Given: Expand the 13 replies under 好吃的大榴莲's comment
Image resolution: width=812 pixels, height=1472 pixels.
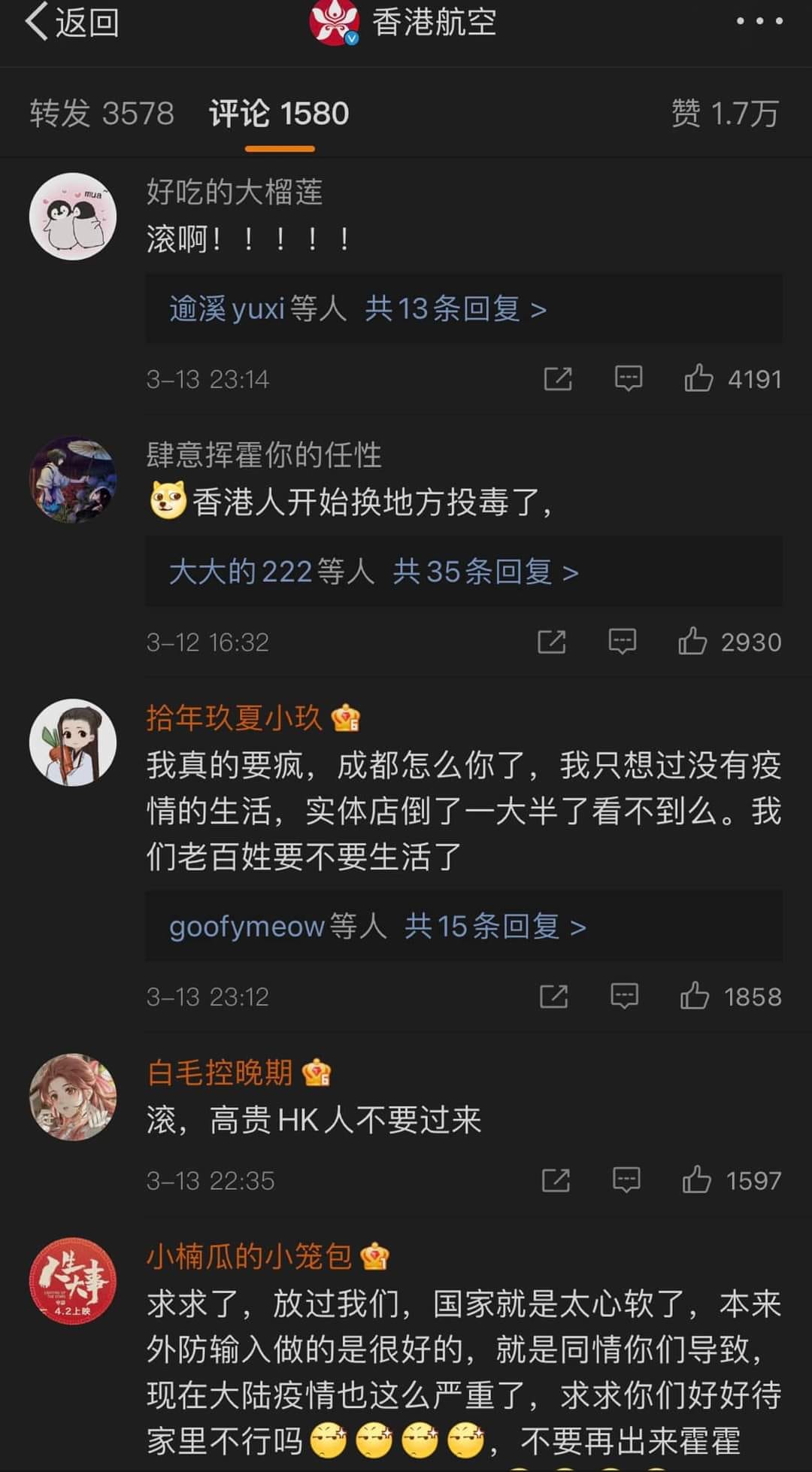Looking at the screenshot, I should click(455, 308).
